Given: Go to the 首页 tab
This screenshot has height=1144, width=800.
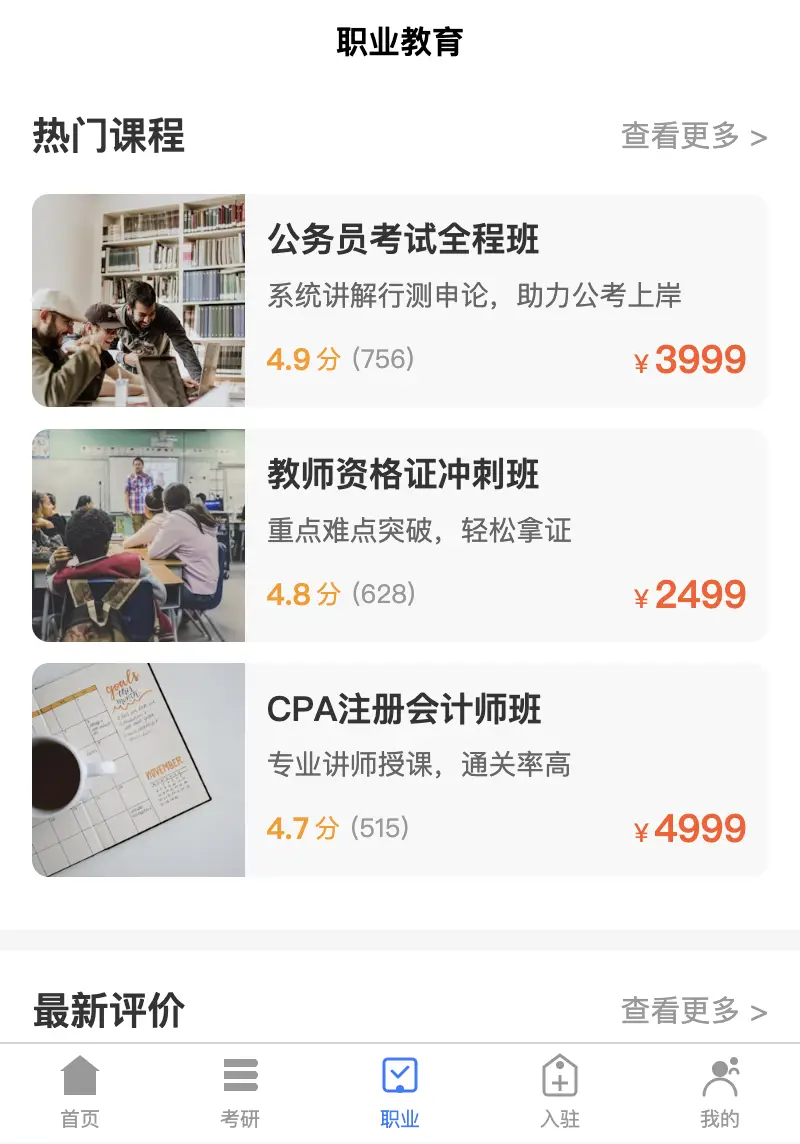Looking at the screenshot, I should pos(80,1092).
